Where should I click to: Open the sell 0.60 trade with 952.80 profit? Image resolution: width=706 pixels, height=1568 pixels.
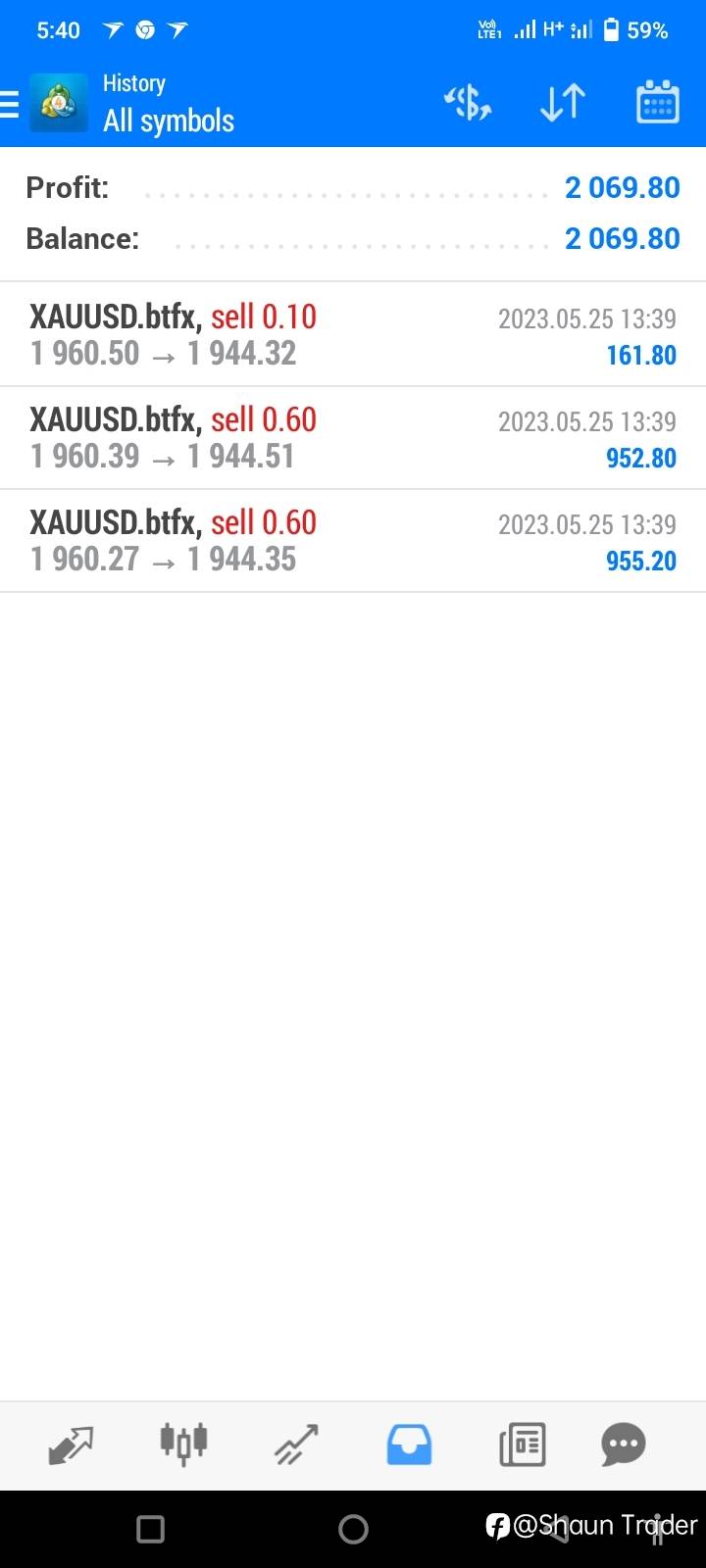click(353, 438)
